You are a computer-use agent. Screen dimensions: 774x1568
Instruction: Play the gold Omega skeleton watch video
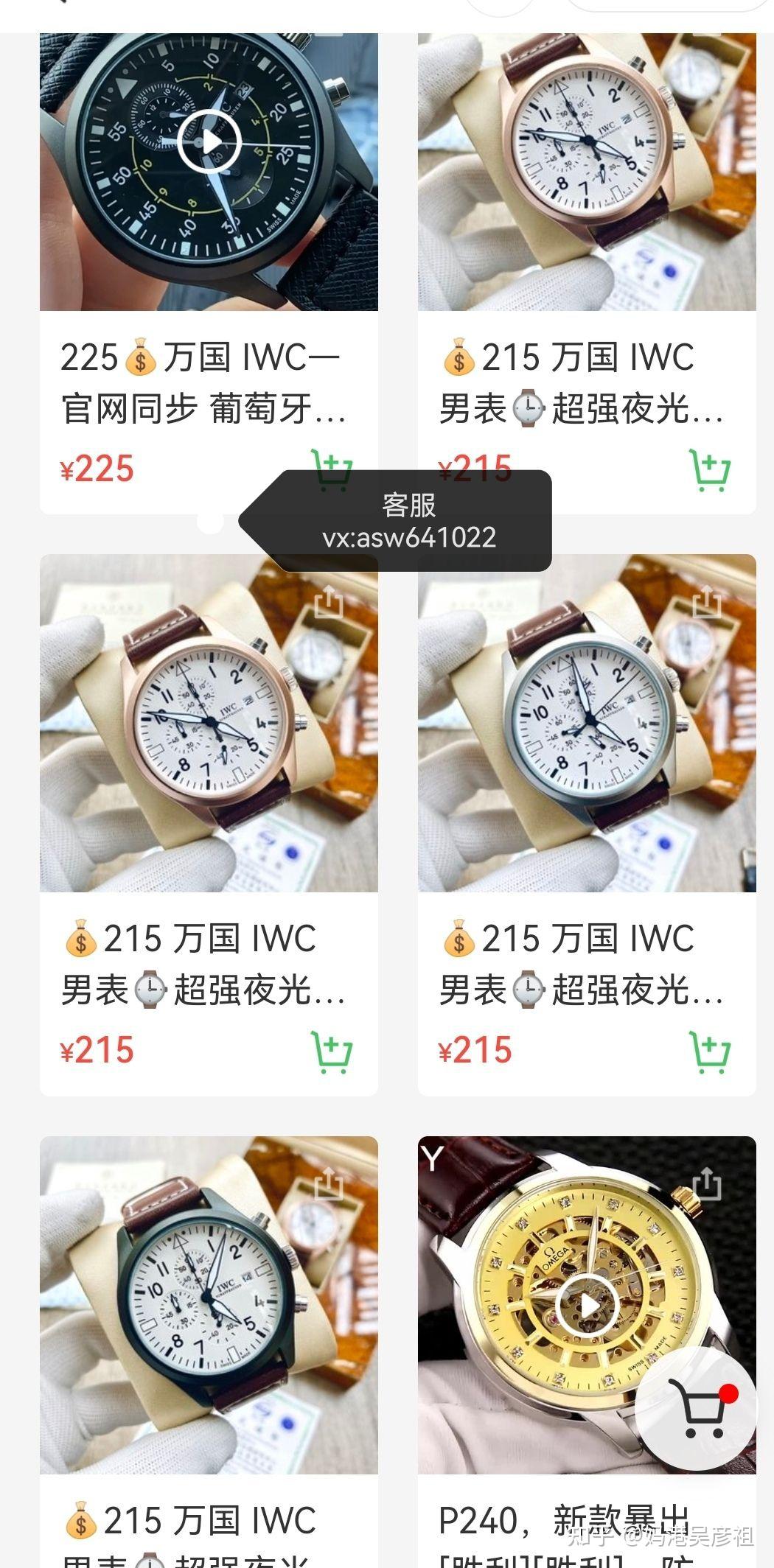tap(587, 1306)
